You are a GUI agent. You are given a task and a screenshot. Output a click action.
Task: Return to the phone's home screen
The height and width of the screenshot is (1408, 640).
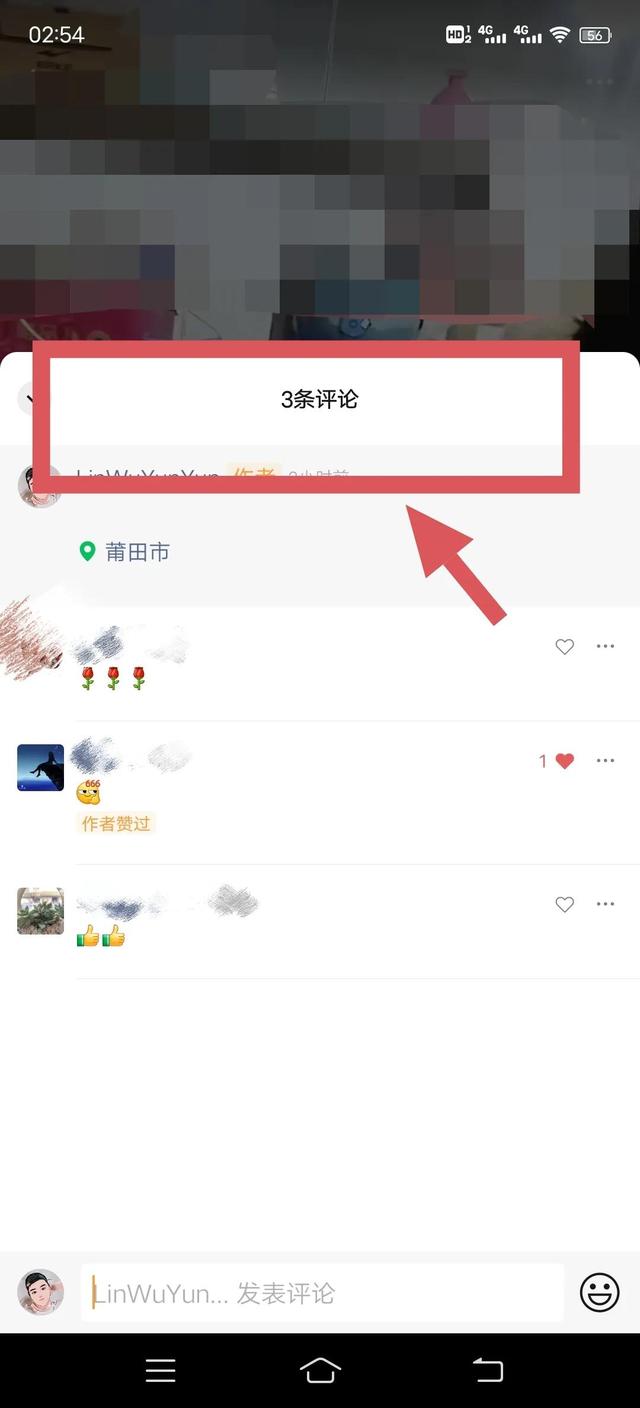tap(320, 1370)
